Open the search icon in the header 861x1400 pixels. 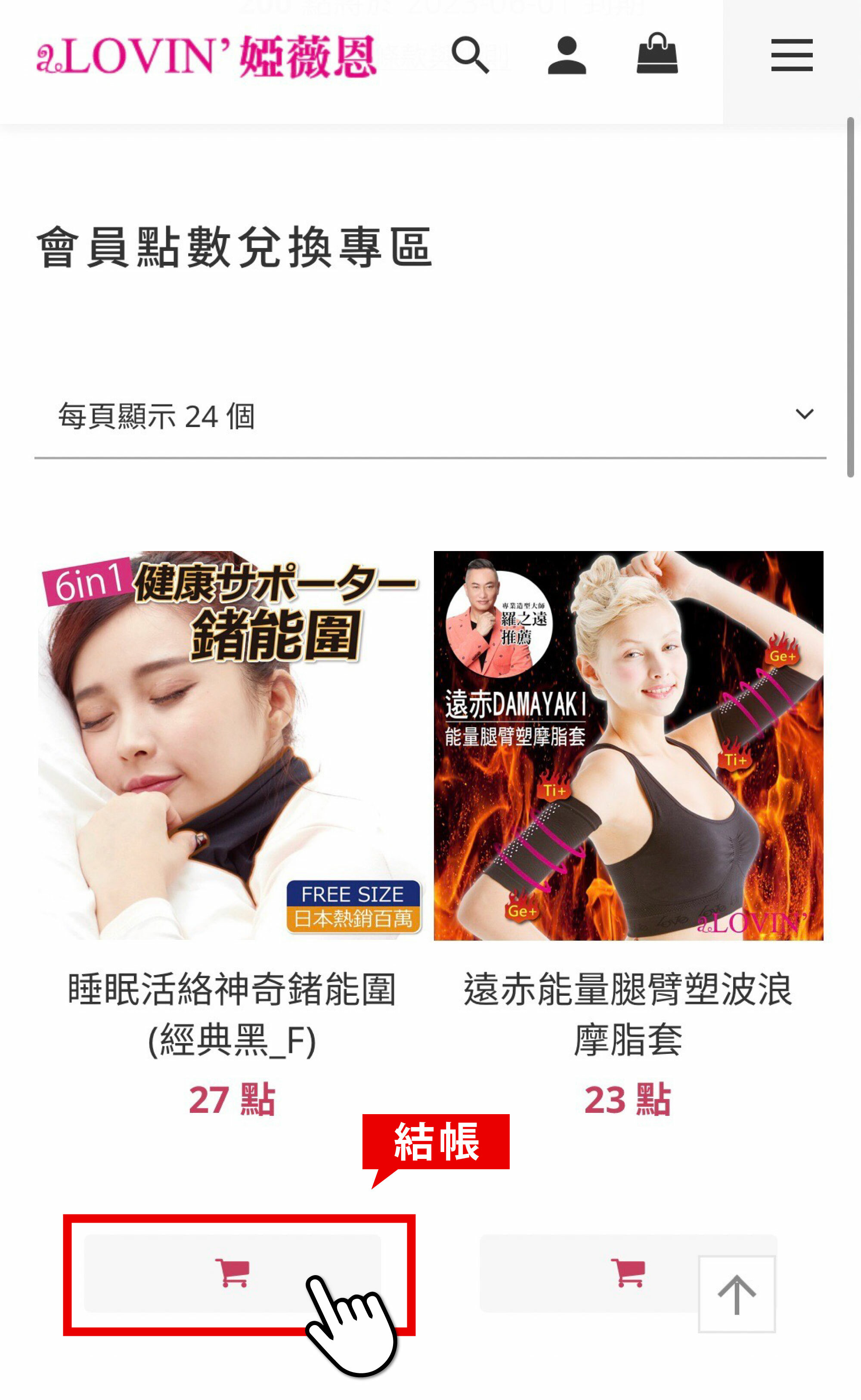pyautogui.click(x=471, y=55)
